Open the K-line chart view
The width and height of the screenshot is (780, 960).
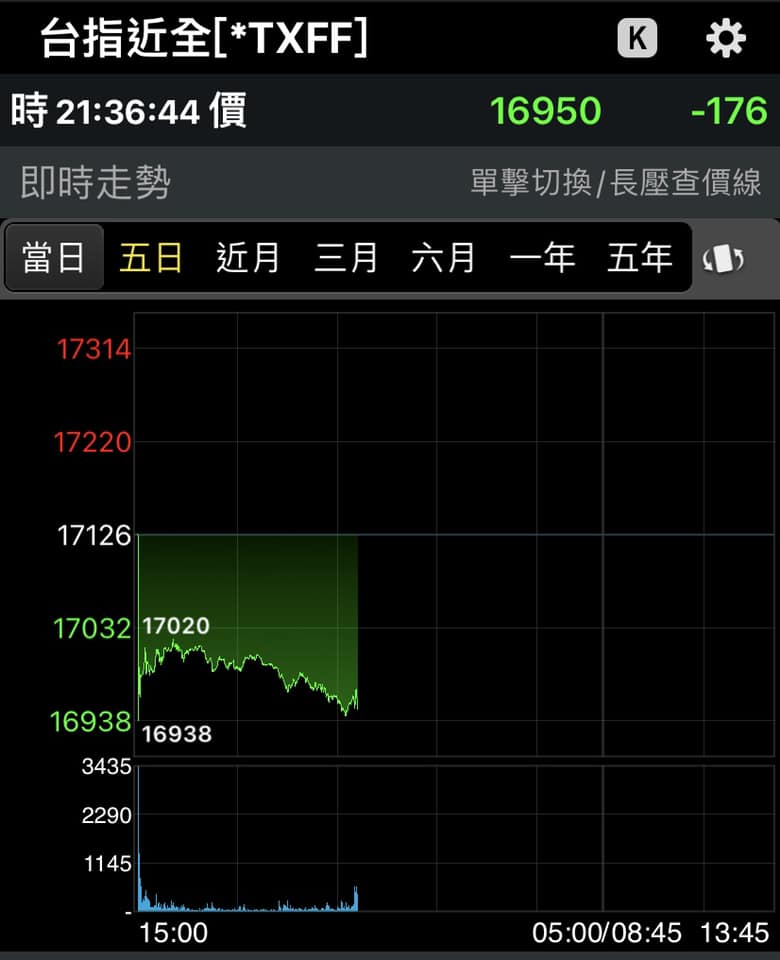[x=637, y=39]
